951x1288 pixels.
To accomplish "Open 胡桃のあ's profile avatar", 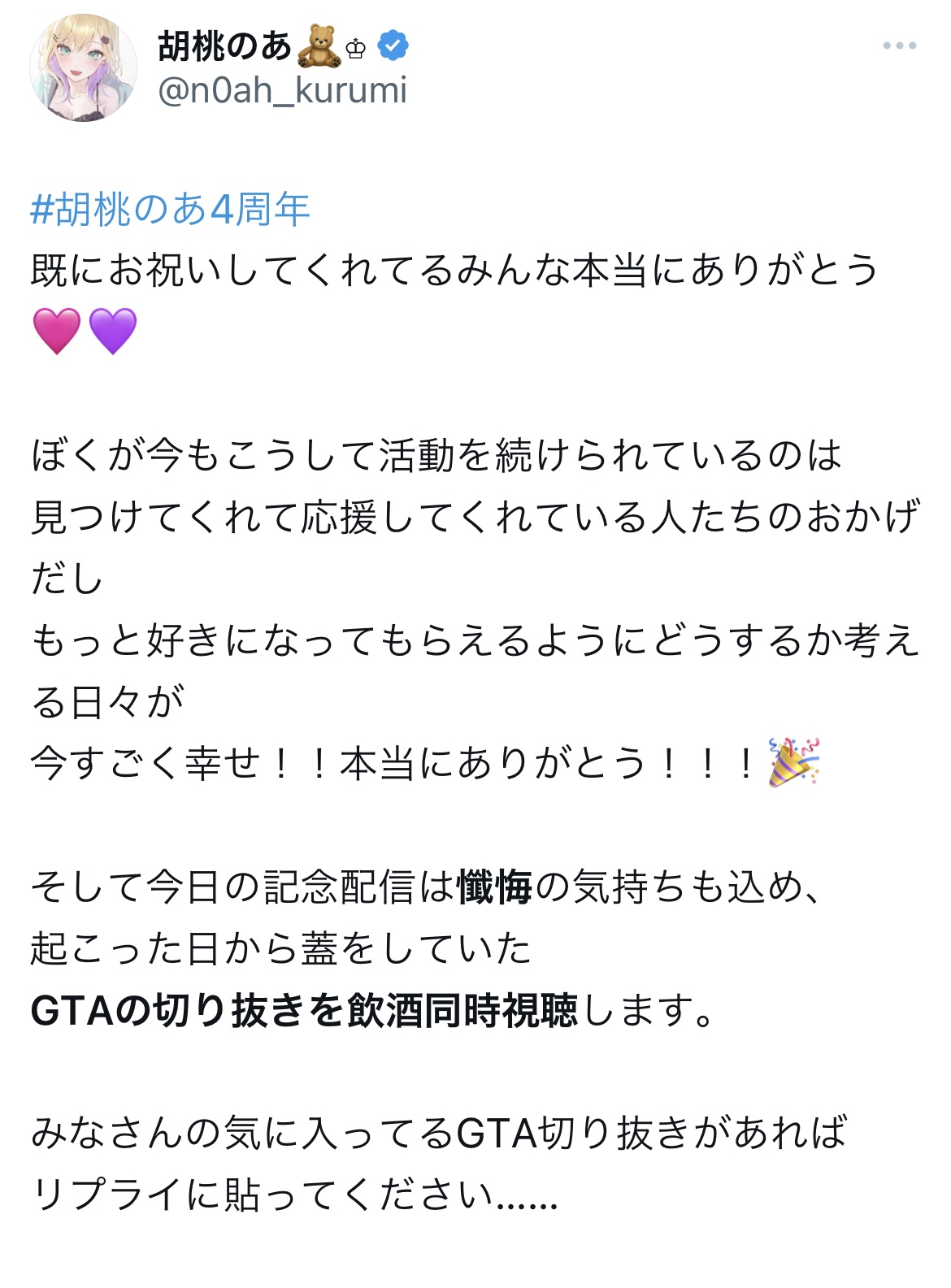I will [83, 68].
